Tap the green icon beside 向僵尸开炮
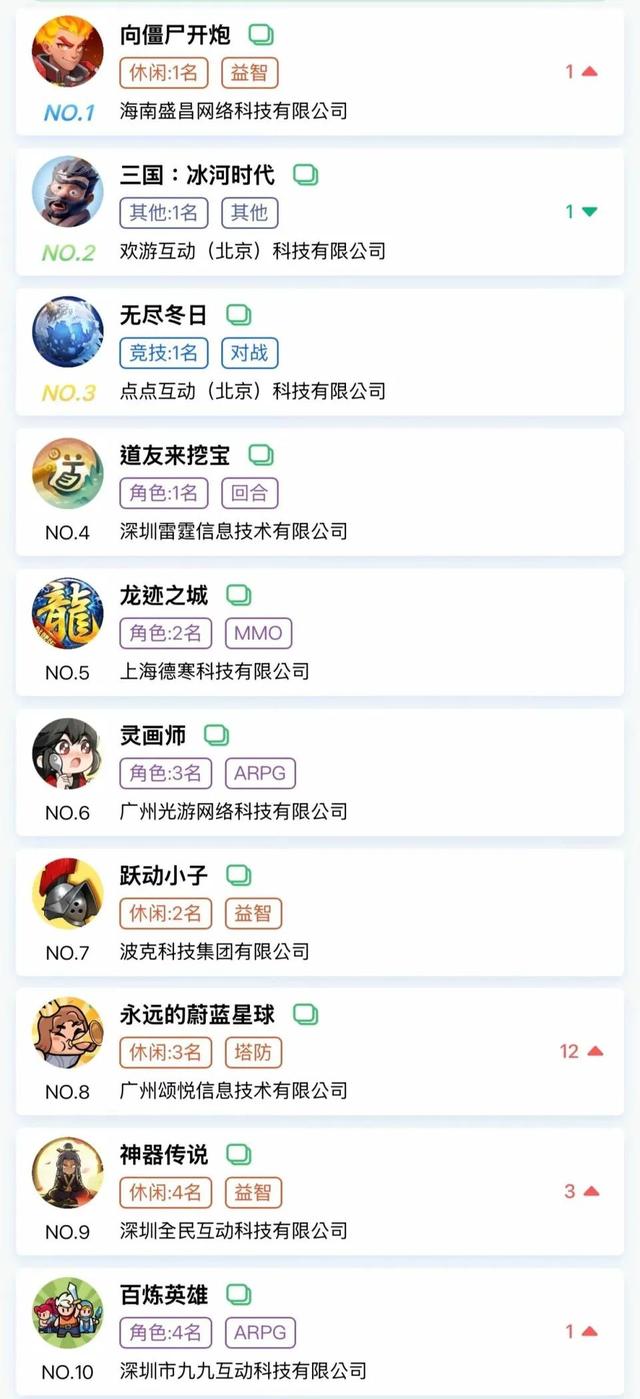 click(x=261, y=36)
